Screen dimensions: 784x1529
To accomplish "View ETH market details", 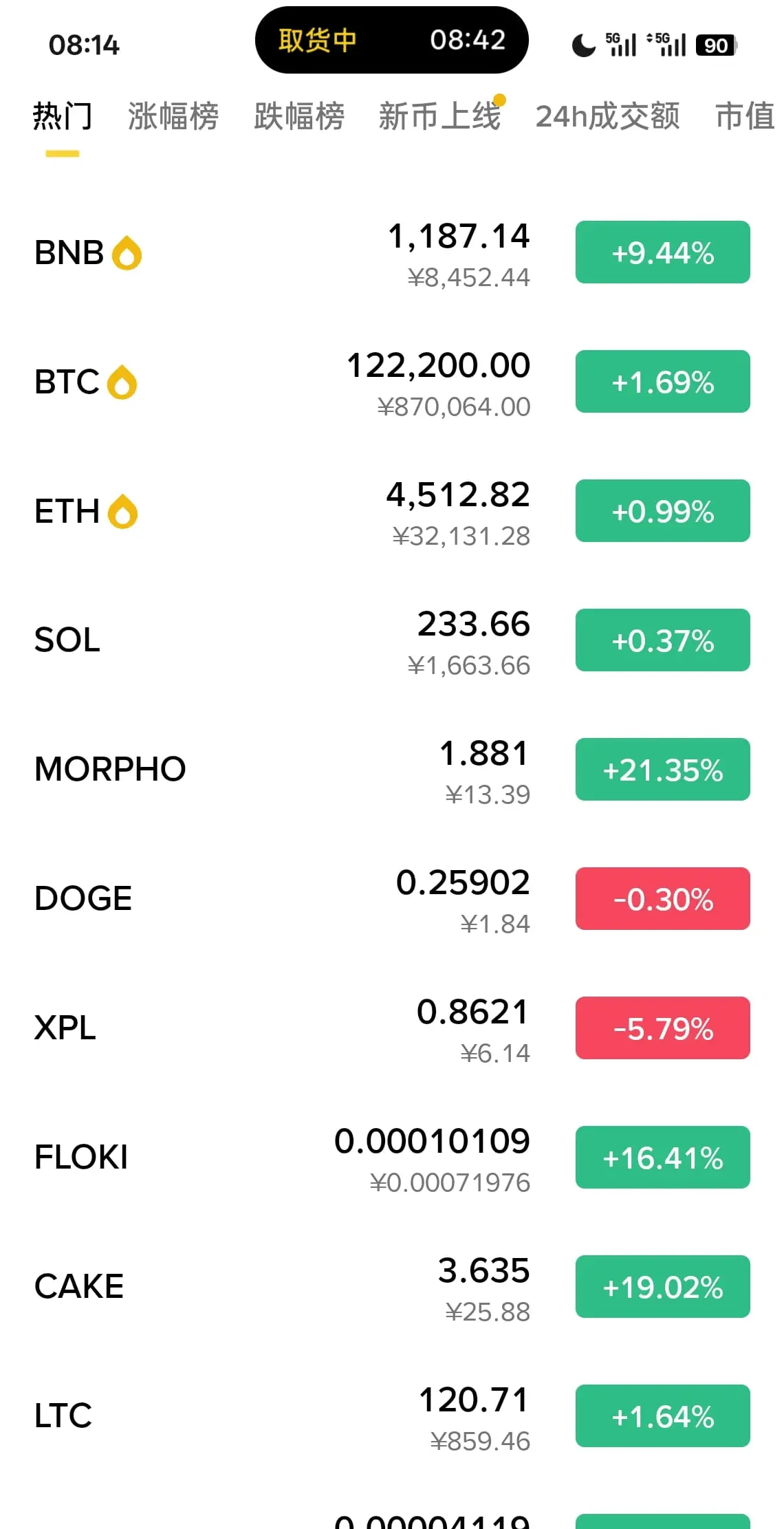I will [x=392, y=512].
